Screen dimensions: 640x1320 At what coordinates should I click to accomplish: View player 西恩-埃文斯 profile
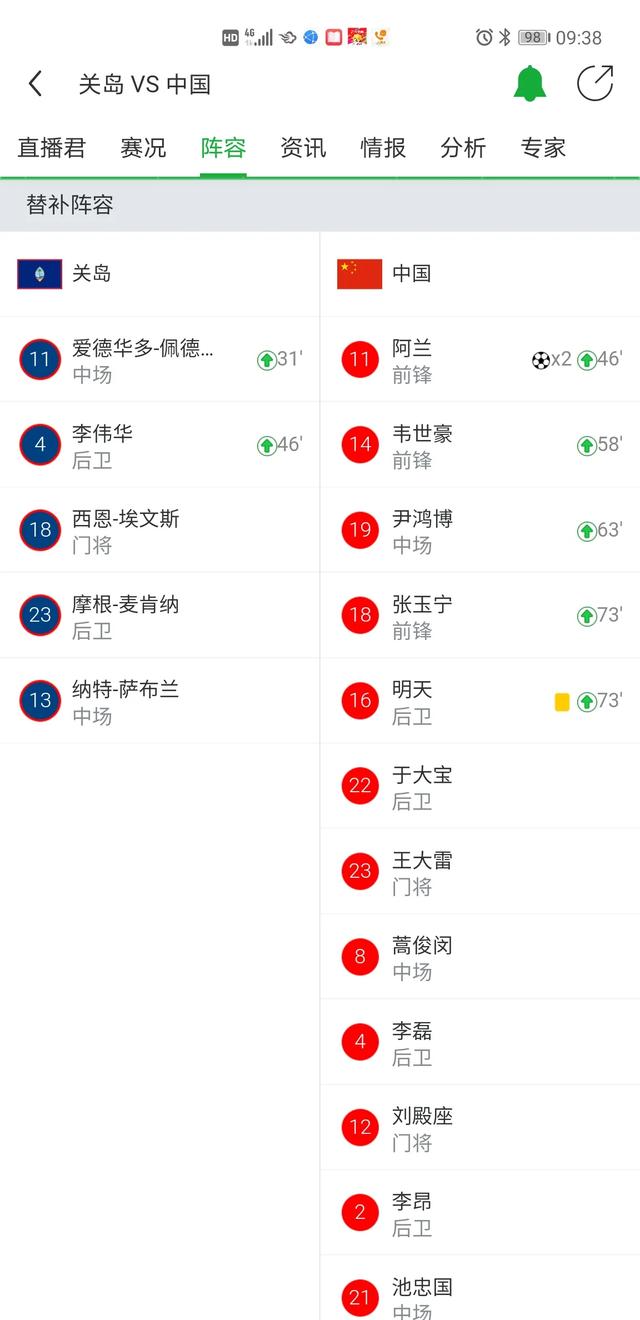pyautogui.click(x=160, y=530)
